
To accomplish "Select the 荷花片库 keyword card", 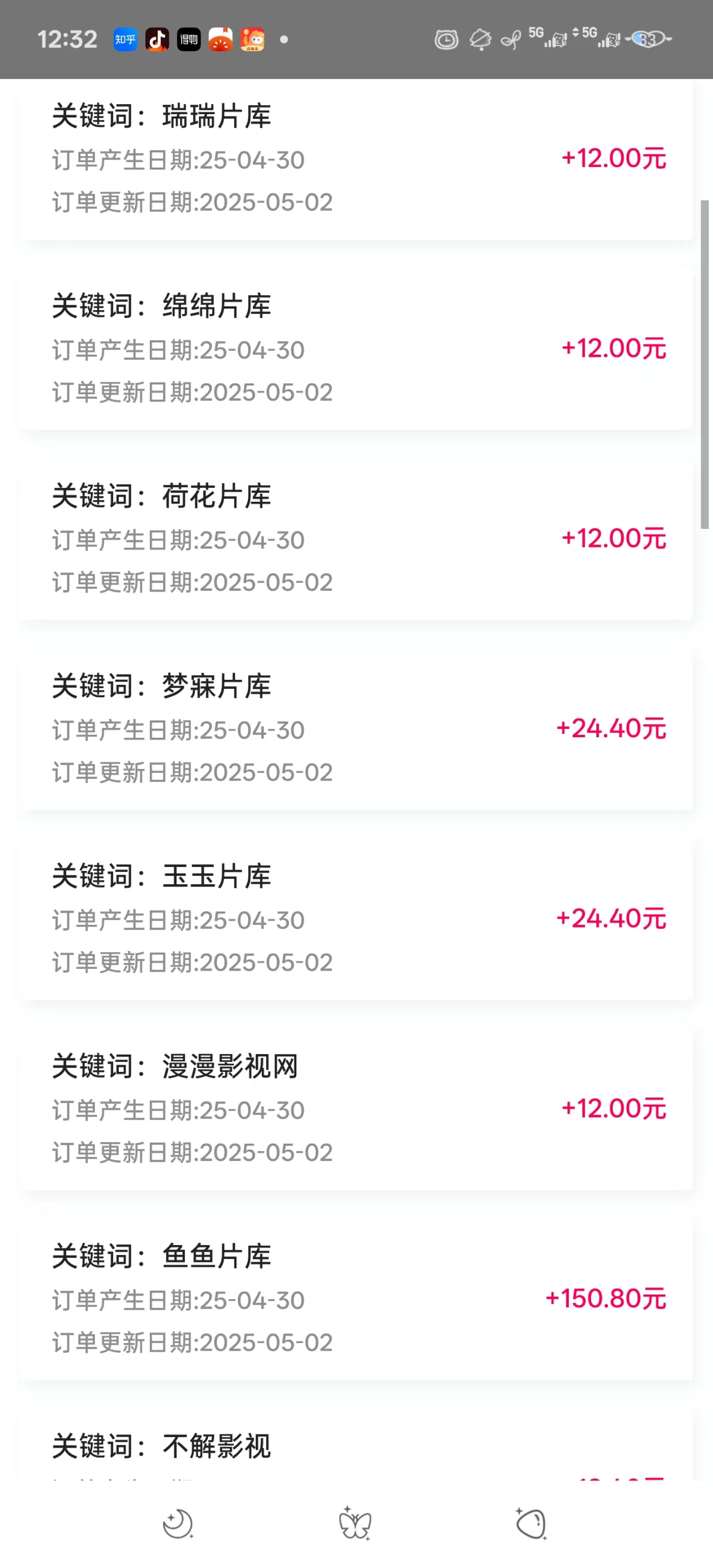I will (356, 538).
